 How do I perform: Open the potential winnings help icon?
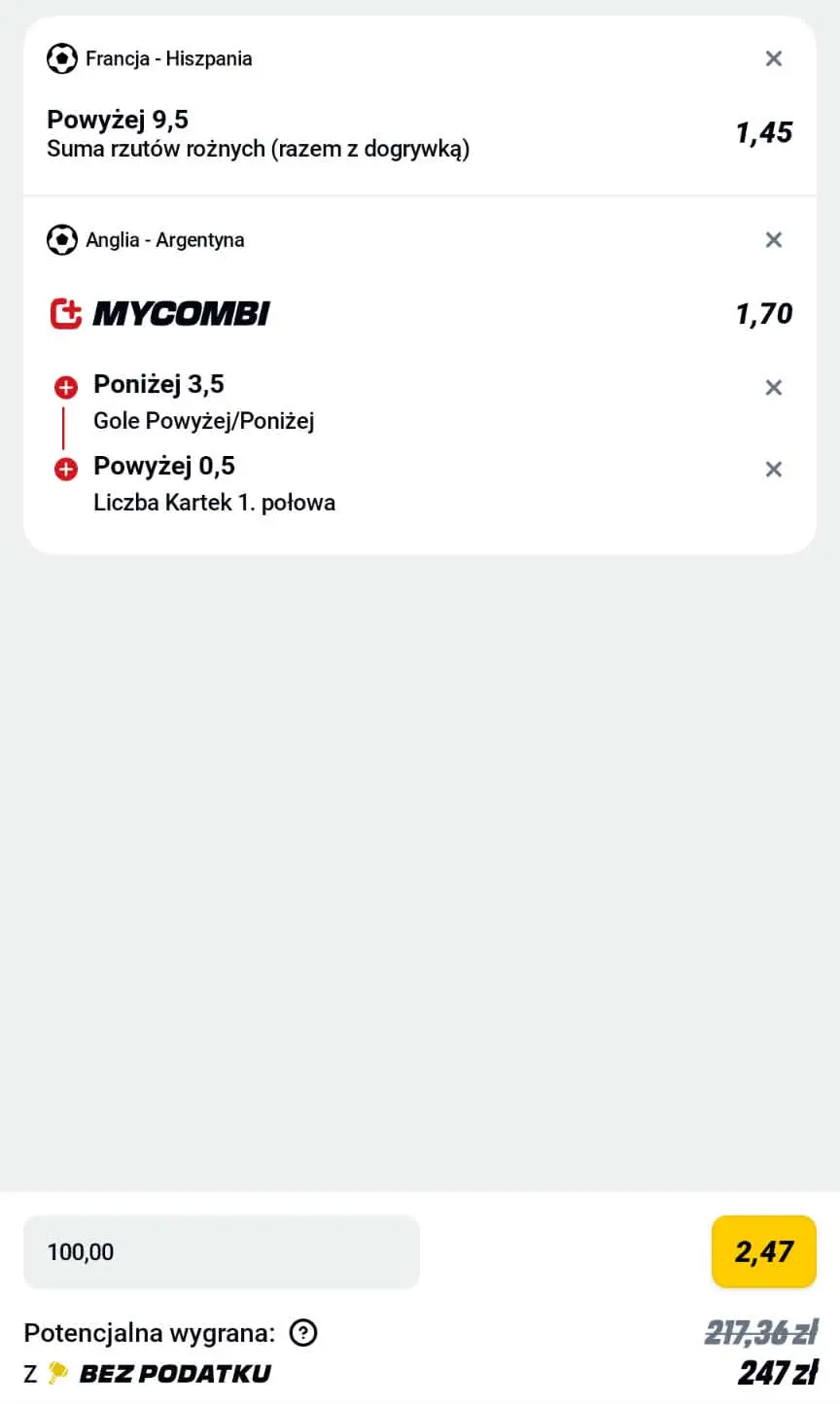(x=303, y=1332)
